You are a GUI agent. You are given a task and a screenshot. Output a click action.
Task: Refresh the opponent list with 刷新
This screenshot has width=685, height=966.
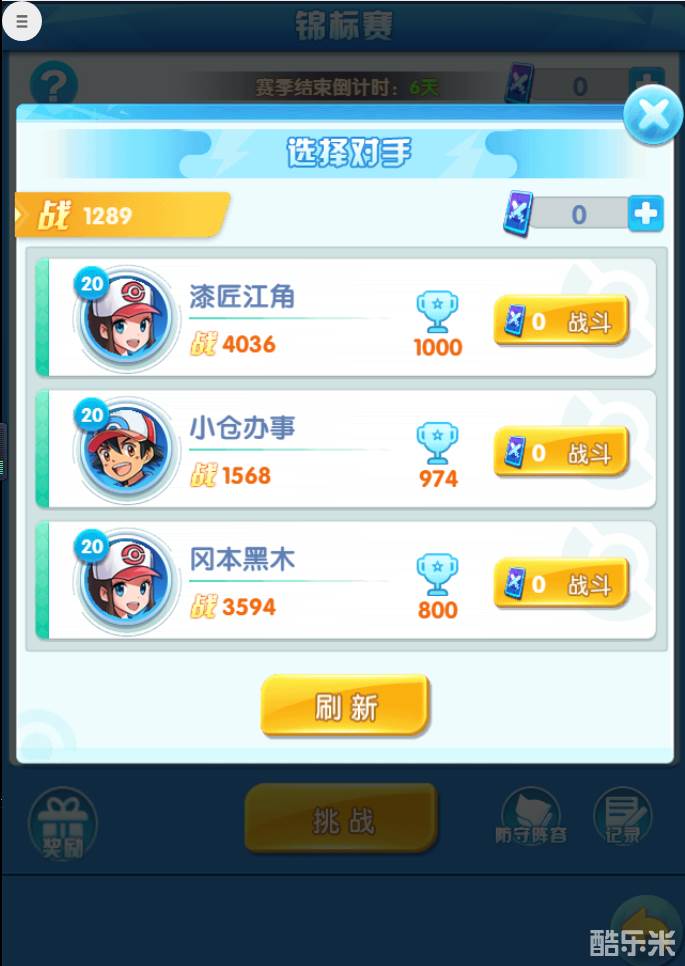click(x=345, y=707)
